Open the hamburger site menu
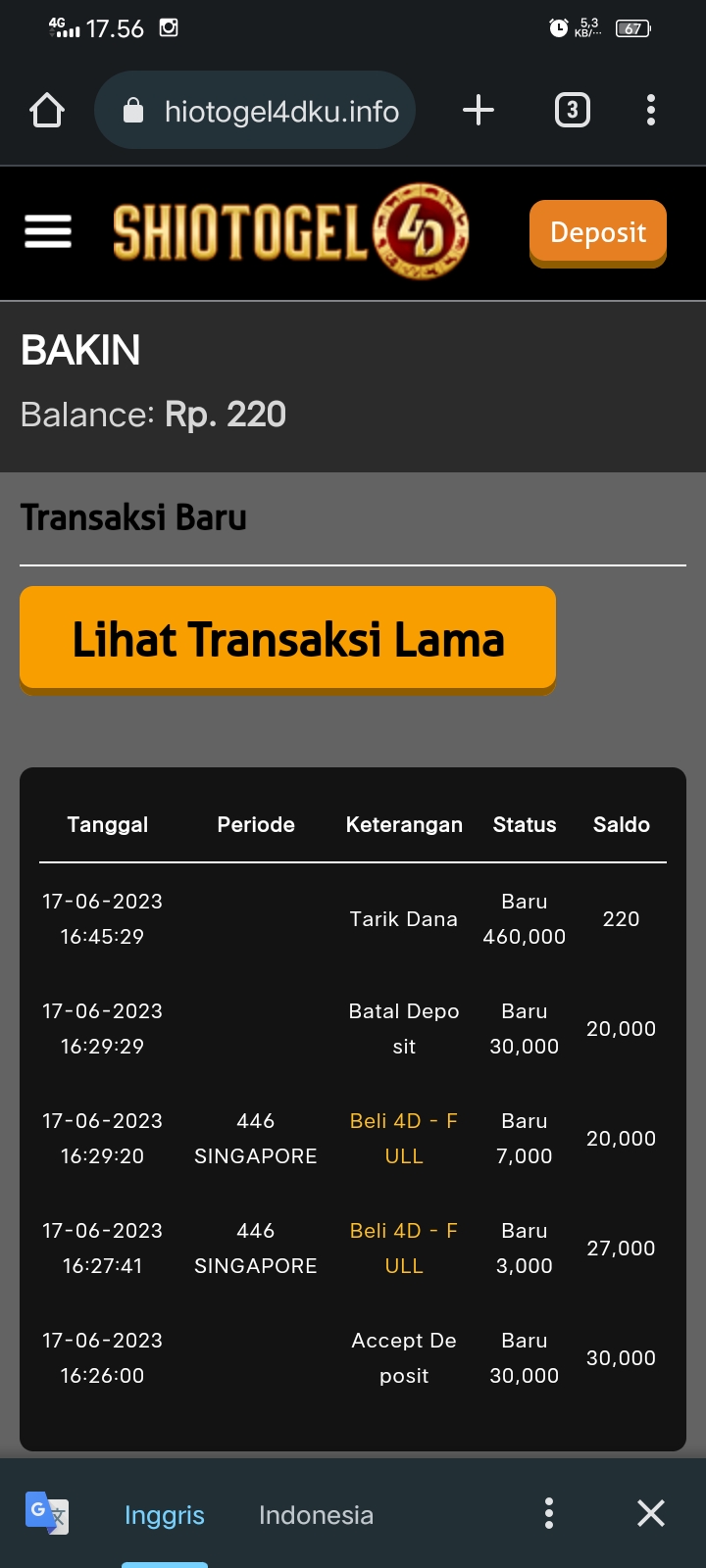This screenshot has height=1568, width=706. (x=48, y=232)
